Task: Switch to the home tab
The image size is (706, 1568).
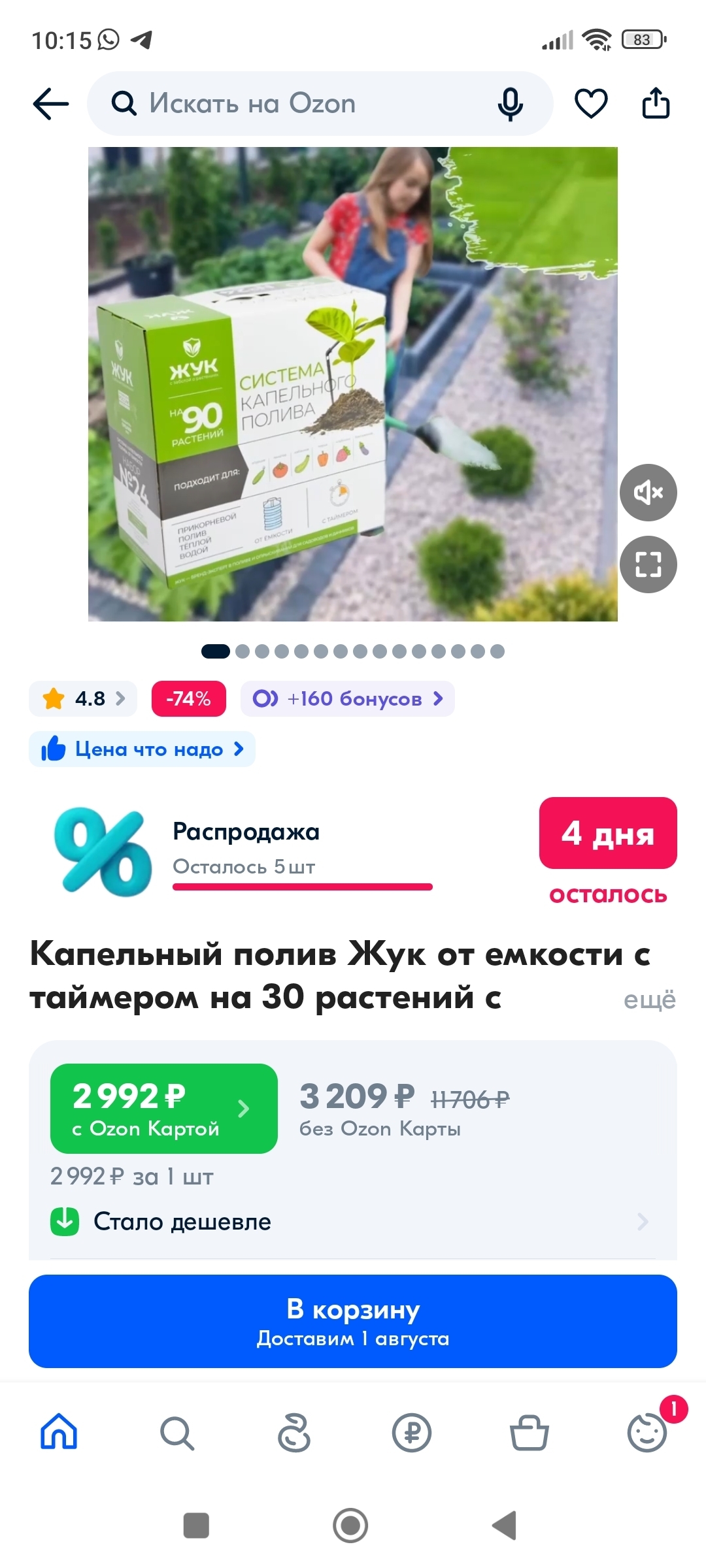Action: 59,1432
